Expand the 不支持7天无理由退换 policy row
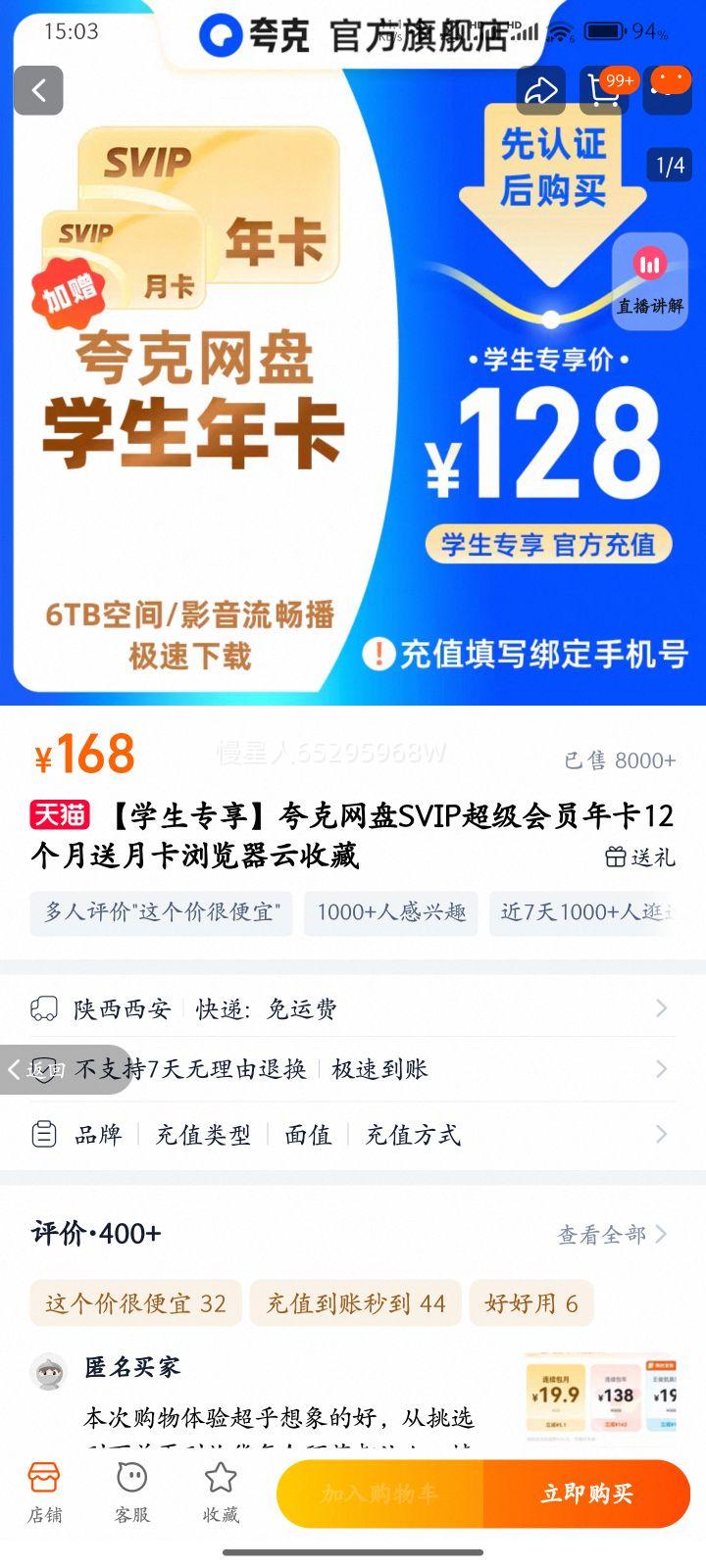The width and height of the screenshot is (706, 1568). tap(353, 1069)
